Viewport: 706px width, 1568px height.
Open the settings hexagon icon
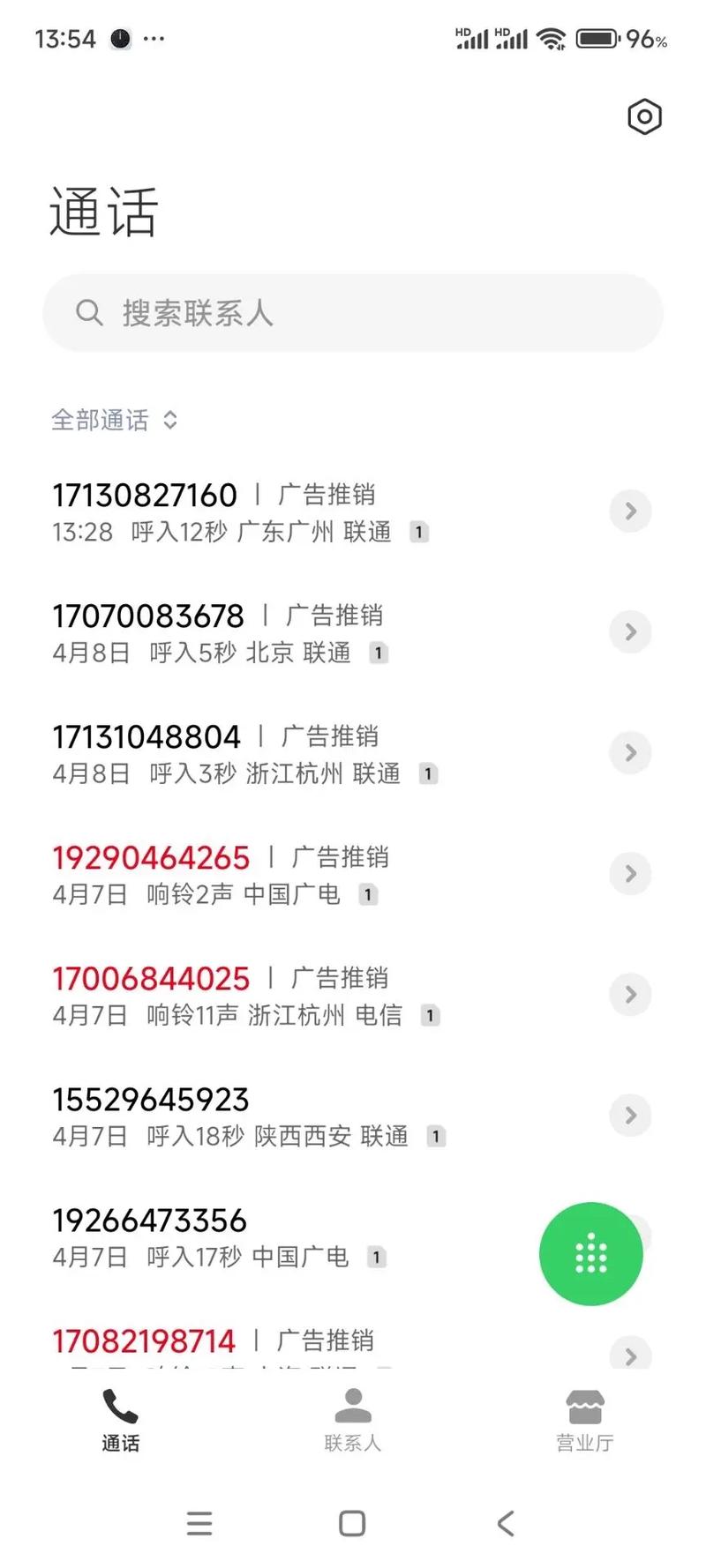(x=644, y=116)
